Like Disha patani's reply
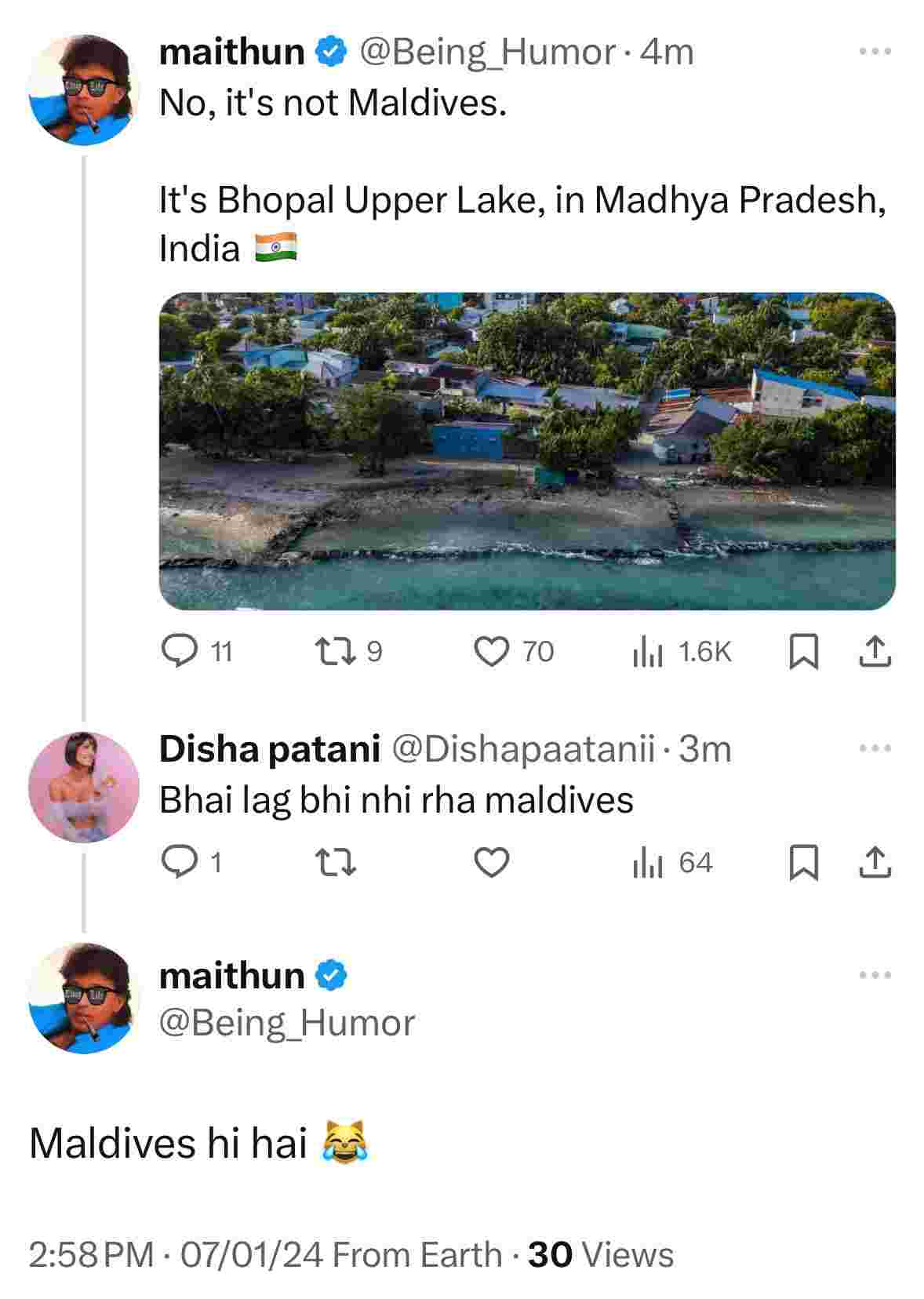 [x=493, y=863]
